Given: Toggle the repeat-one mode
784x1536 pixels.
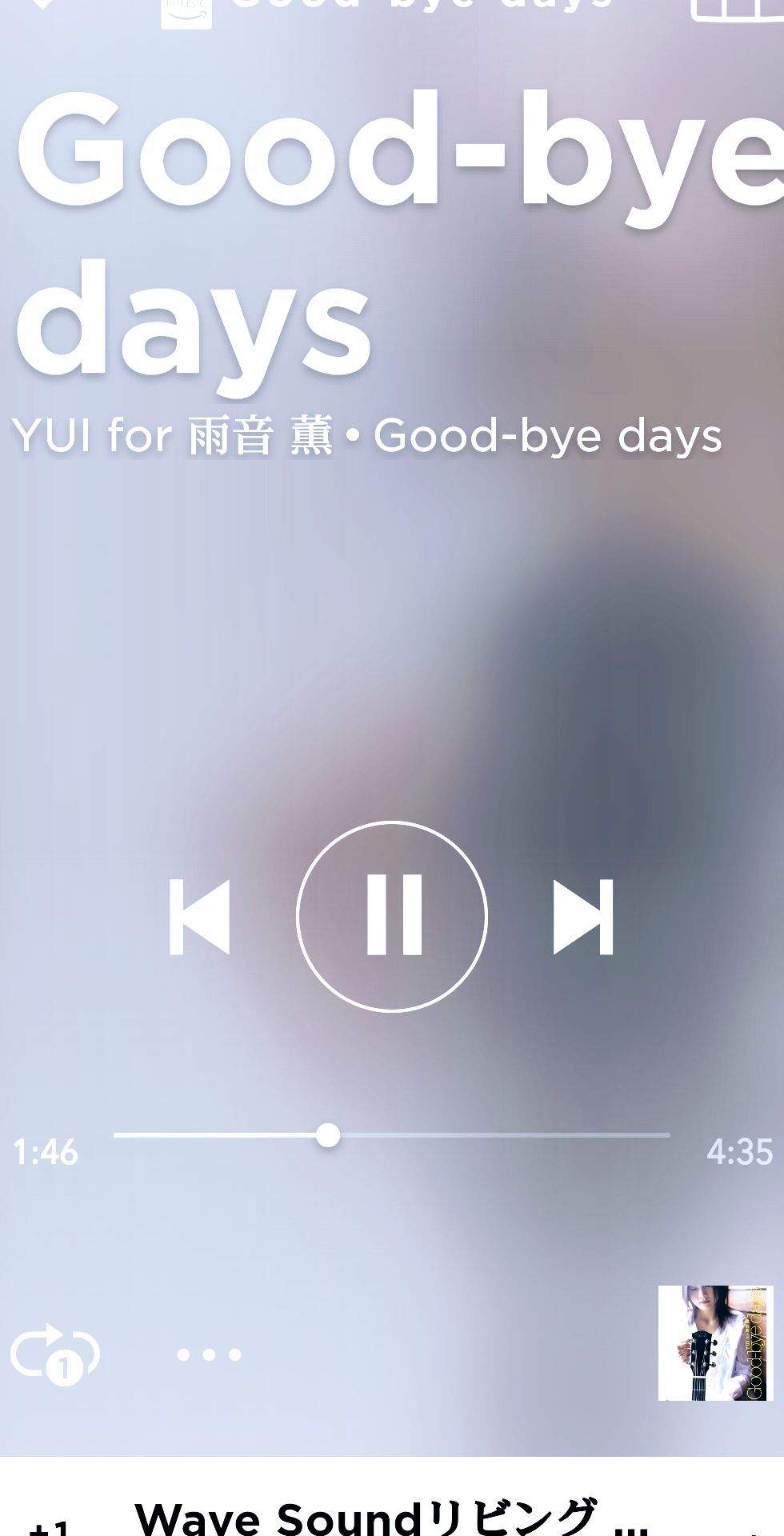Looking at the screenshot, I should 54,1354.
